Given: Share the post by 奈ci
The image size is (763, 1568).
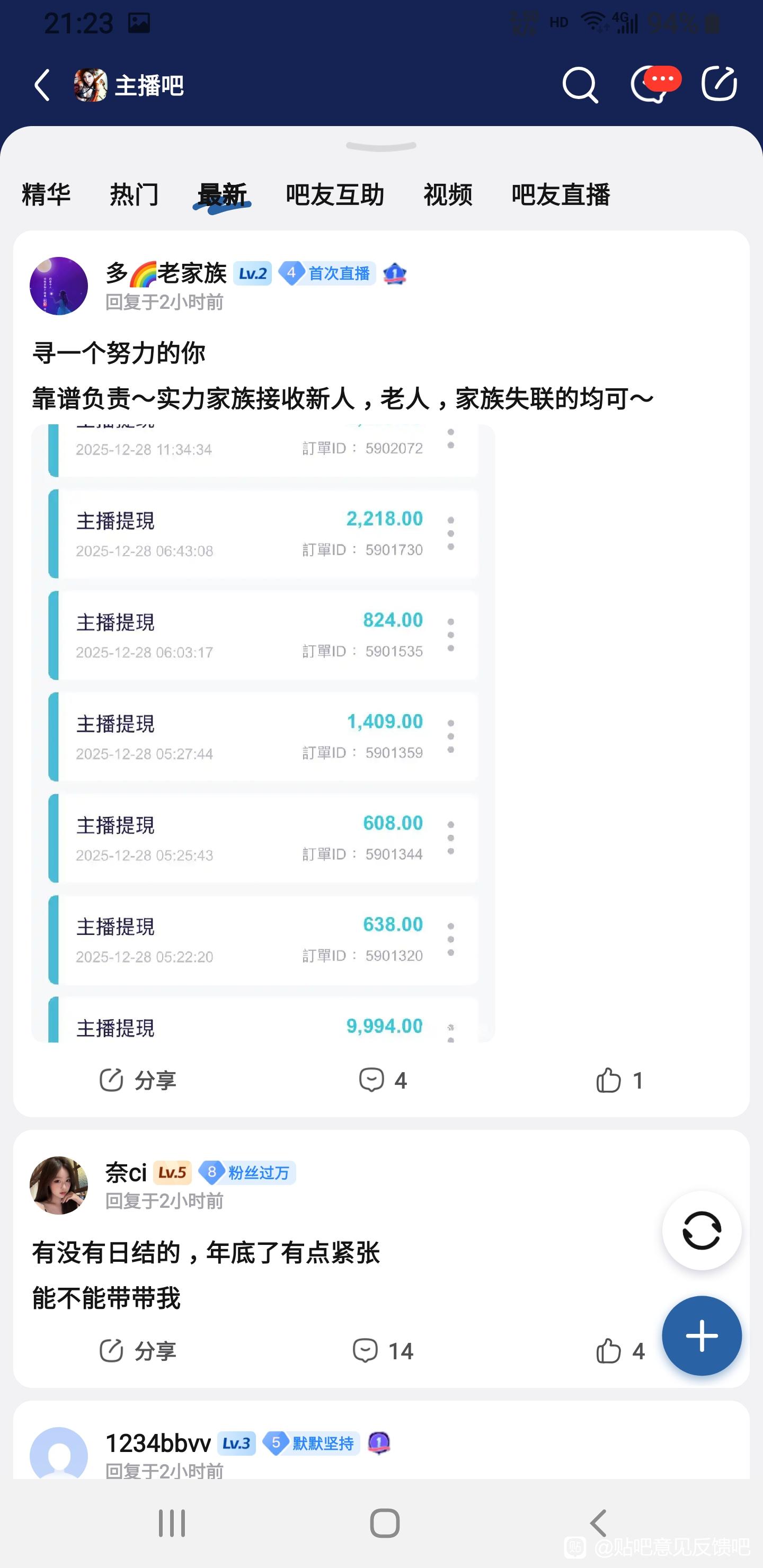Looking at the screenshot, I should click(x=138, y=1351).
